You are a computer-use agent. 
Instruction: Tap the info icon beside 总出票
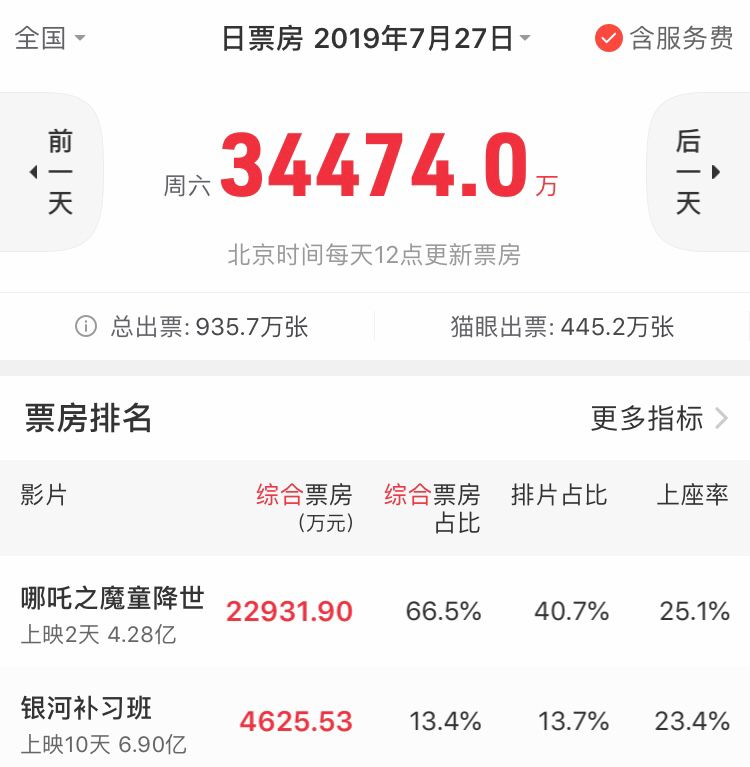87,326
